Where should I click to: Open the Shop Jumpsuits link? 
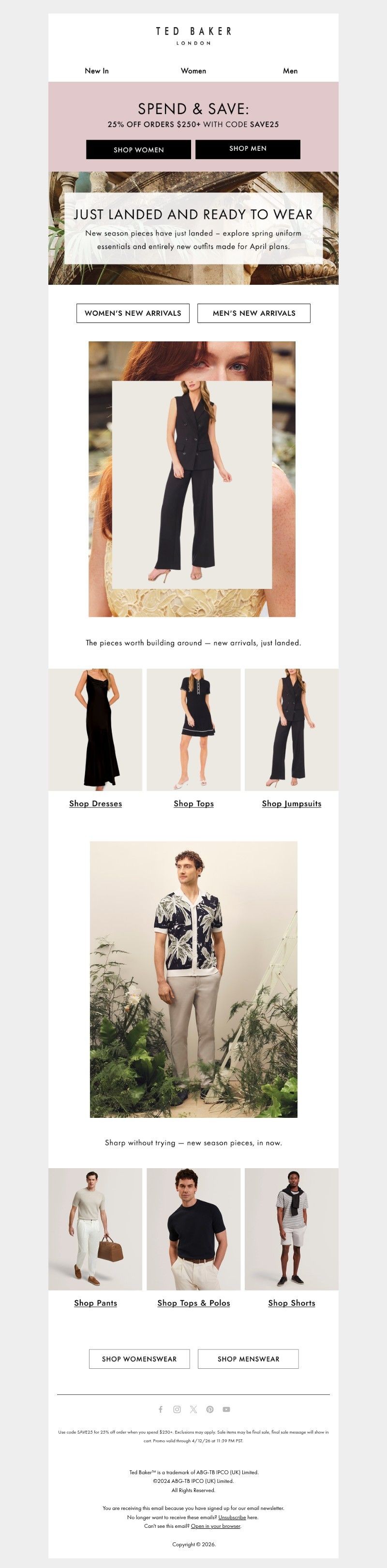coord(291,804)
